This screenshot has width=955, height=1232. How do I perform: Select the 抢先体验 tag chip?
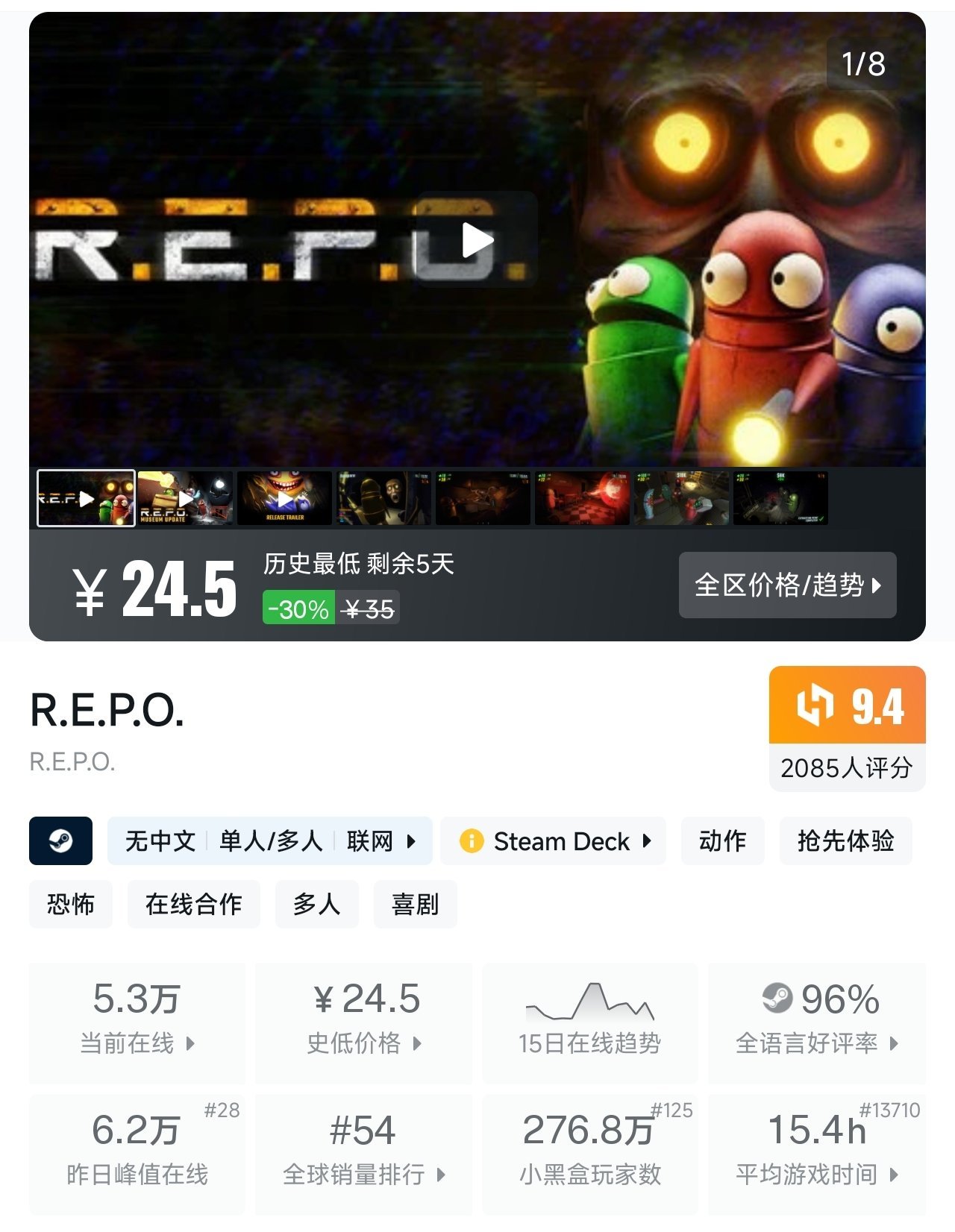[845, 841]
